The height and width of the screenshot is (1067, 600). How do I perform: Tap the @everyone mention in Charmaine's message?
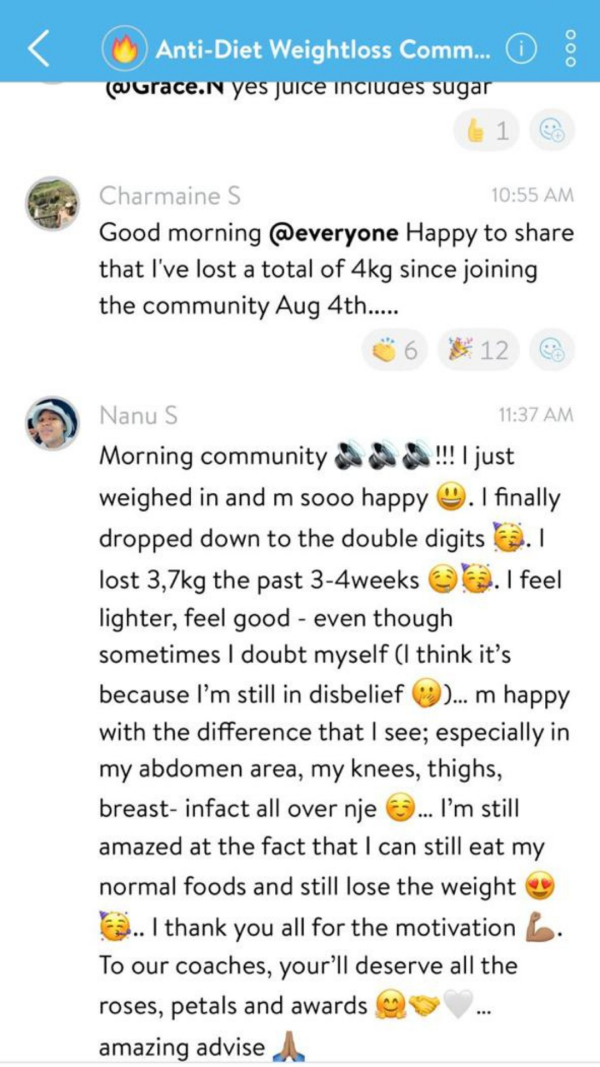334,233
